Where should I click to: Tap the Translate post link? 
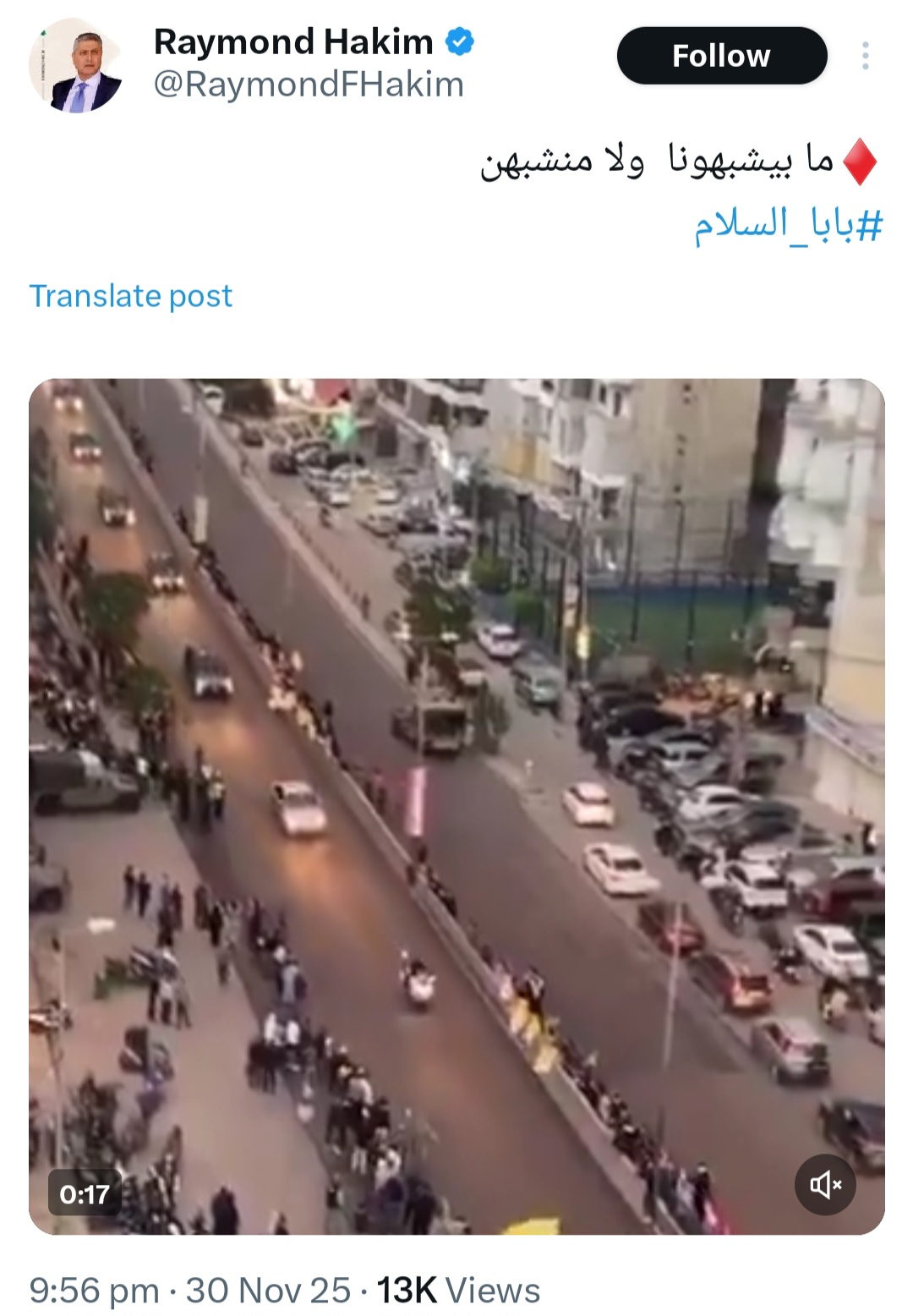click(x=130, y=296)
